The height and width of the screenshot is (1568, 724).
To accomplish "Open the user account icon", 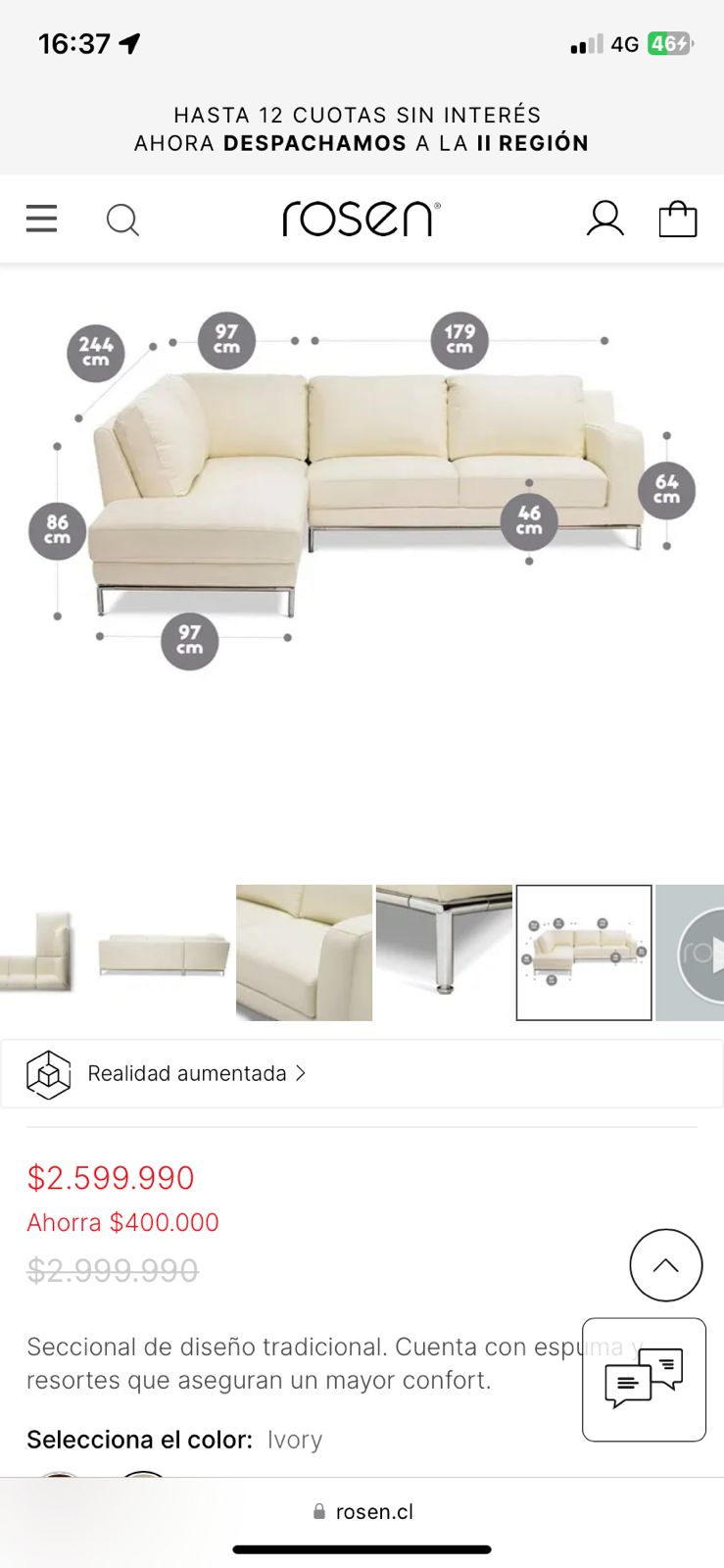I will click(x=604, y=219).
